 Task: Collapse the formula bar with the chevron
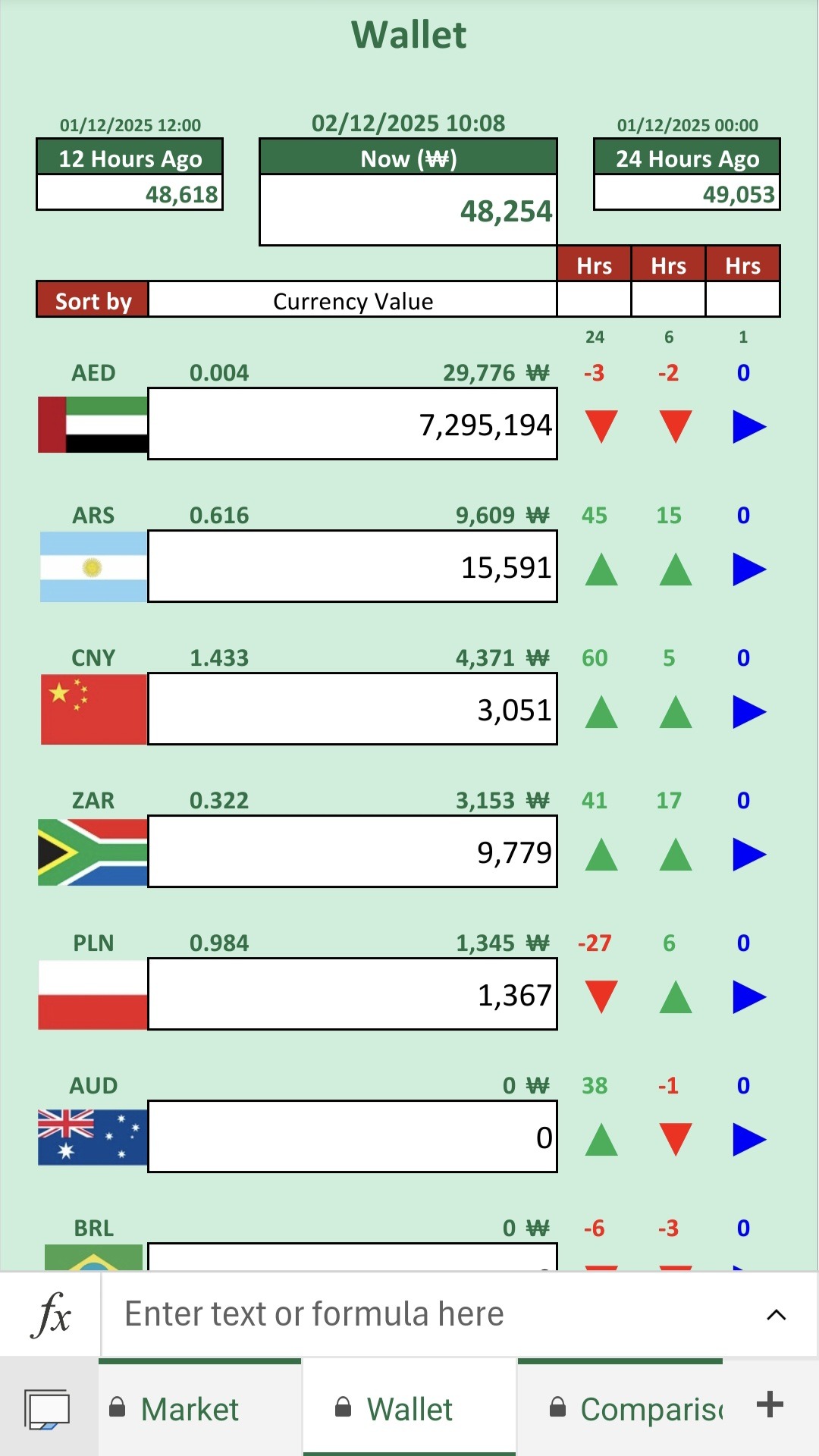(x=774, y=1313)
